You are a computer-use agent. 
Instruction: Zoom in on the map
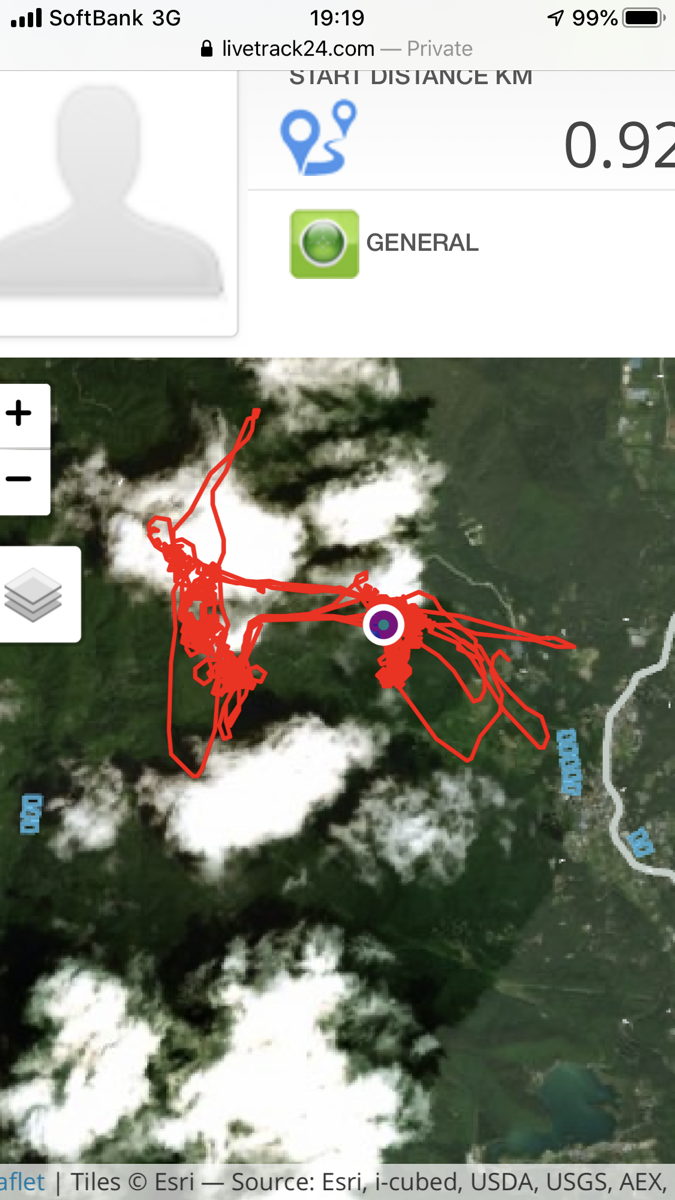click(x=20, y=414)
